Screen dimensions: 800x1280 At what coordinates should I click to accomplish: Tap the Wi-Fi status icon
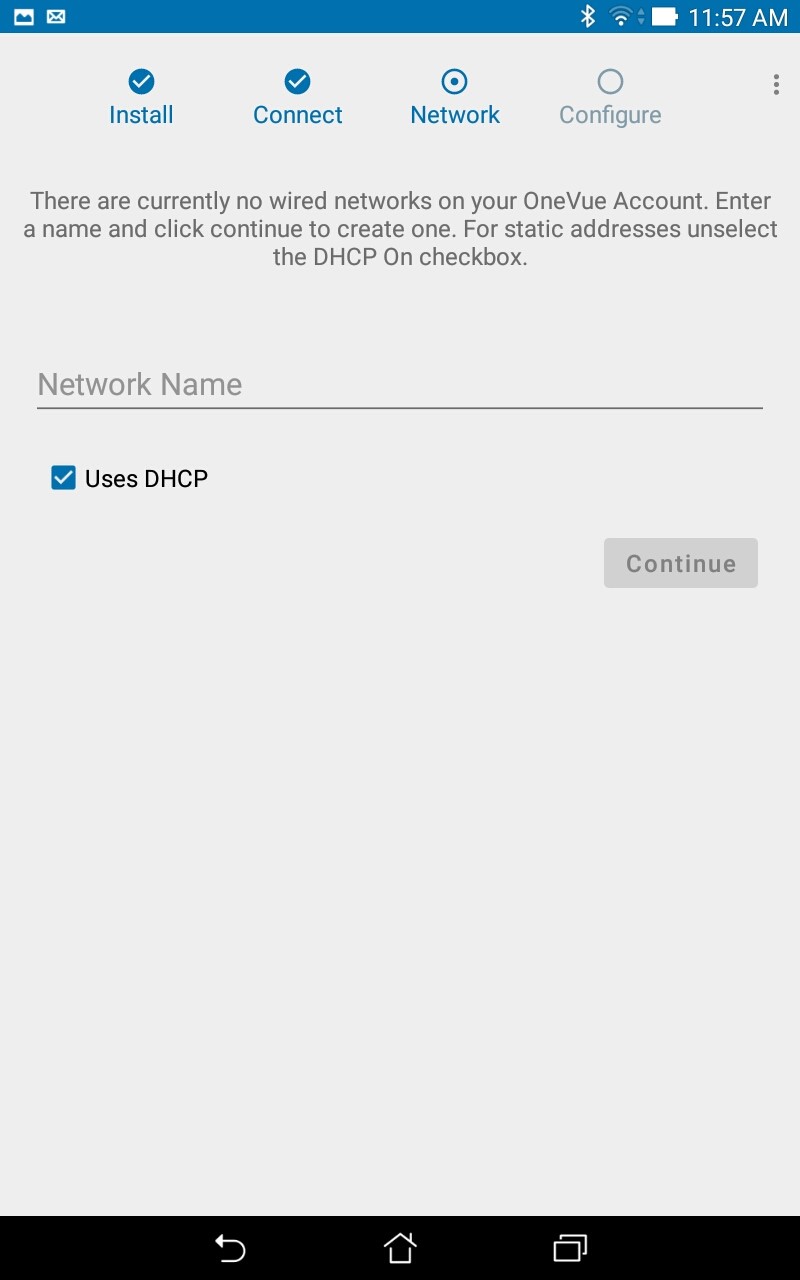620,15
